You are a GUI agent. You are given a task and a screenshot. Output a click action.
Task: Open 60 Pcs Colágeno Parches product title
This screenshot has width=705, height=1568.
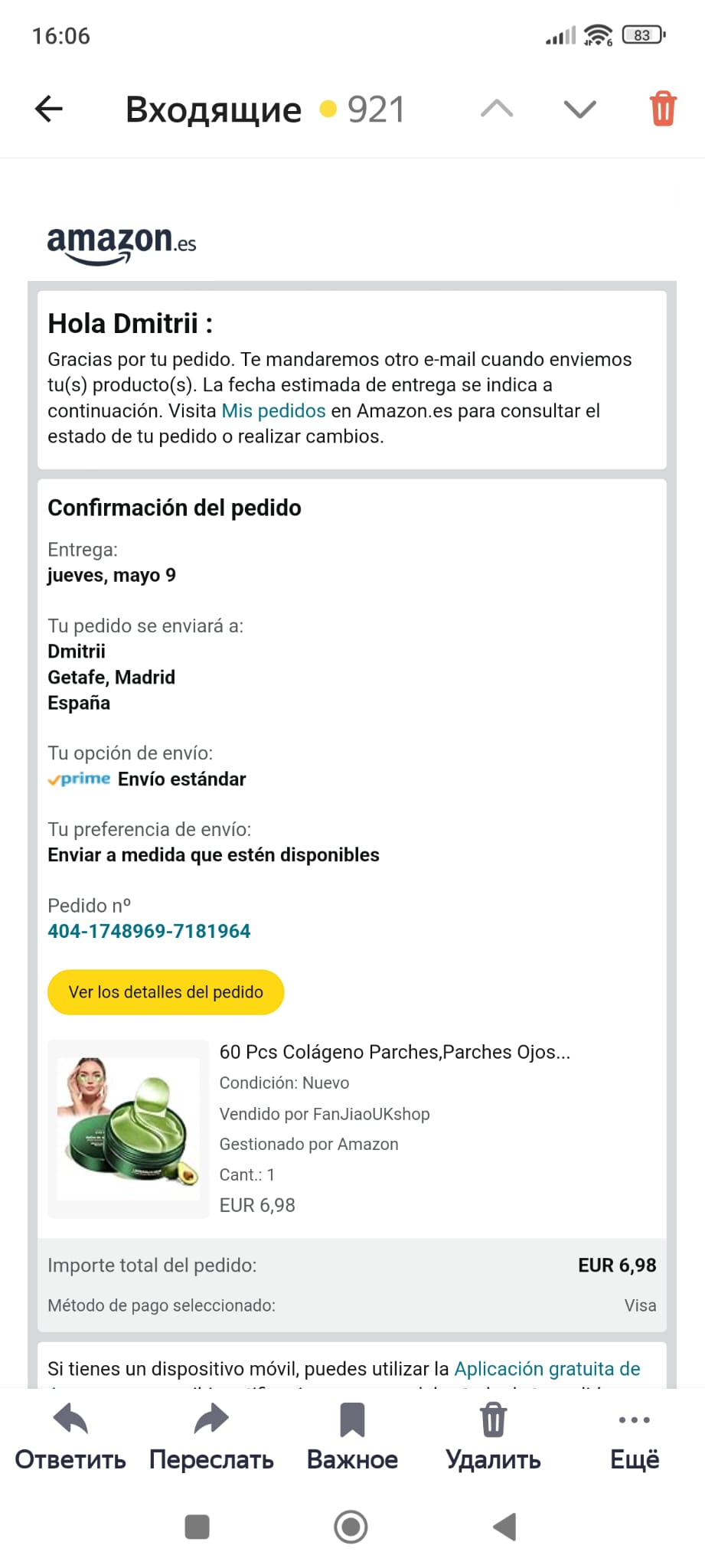[x=394, y=1052]
